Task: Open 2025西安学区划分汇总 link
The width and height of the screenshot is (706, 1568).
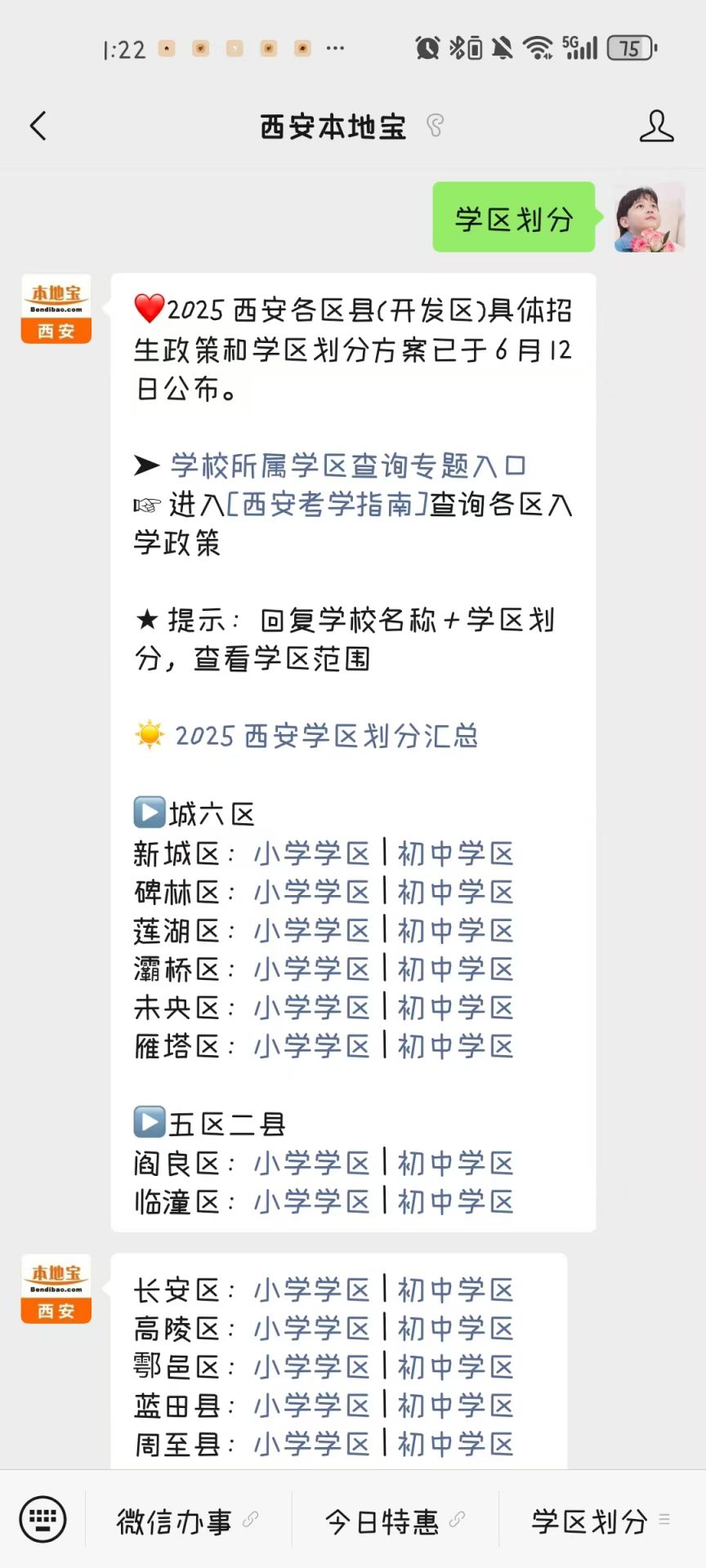Action: [327, 736]
